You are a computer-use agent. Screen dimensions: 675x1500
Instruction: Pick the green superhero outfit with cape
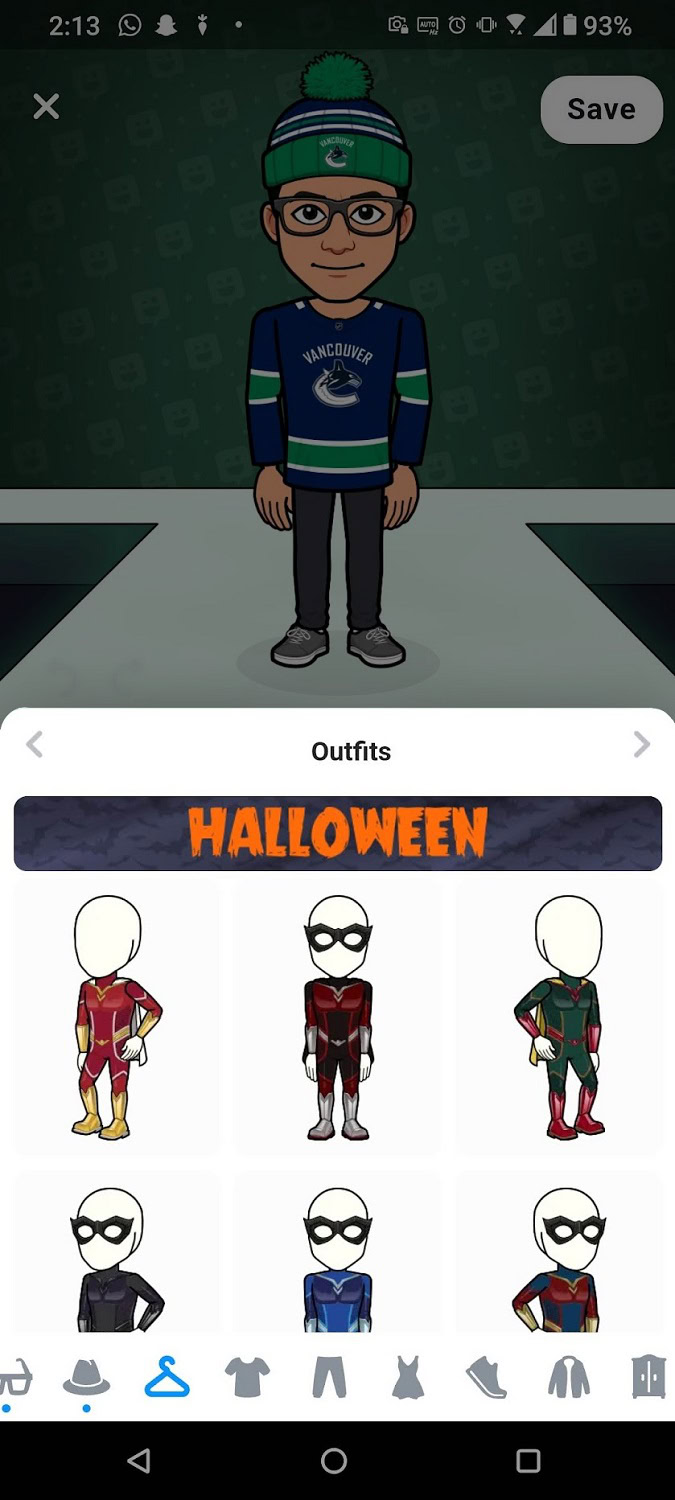(x=560, y=1016)
